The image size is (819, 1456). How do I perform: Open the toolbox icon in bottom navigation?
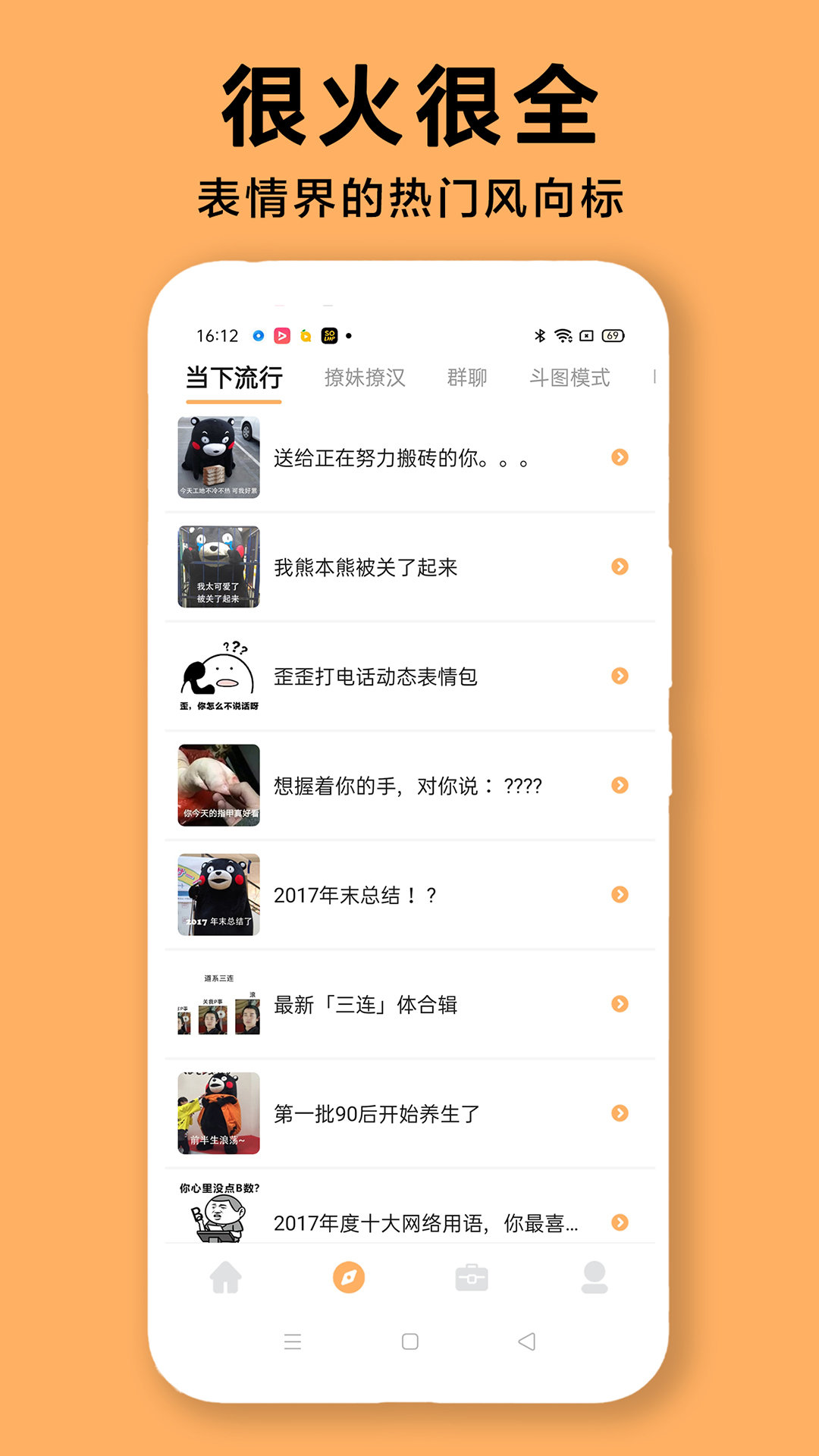[x=471, y=1277]
